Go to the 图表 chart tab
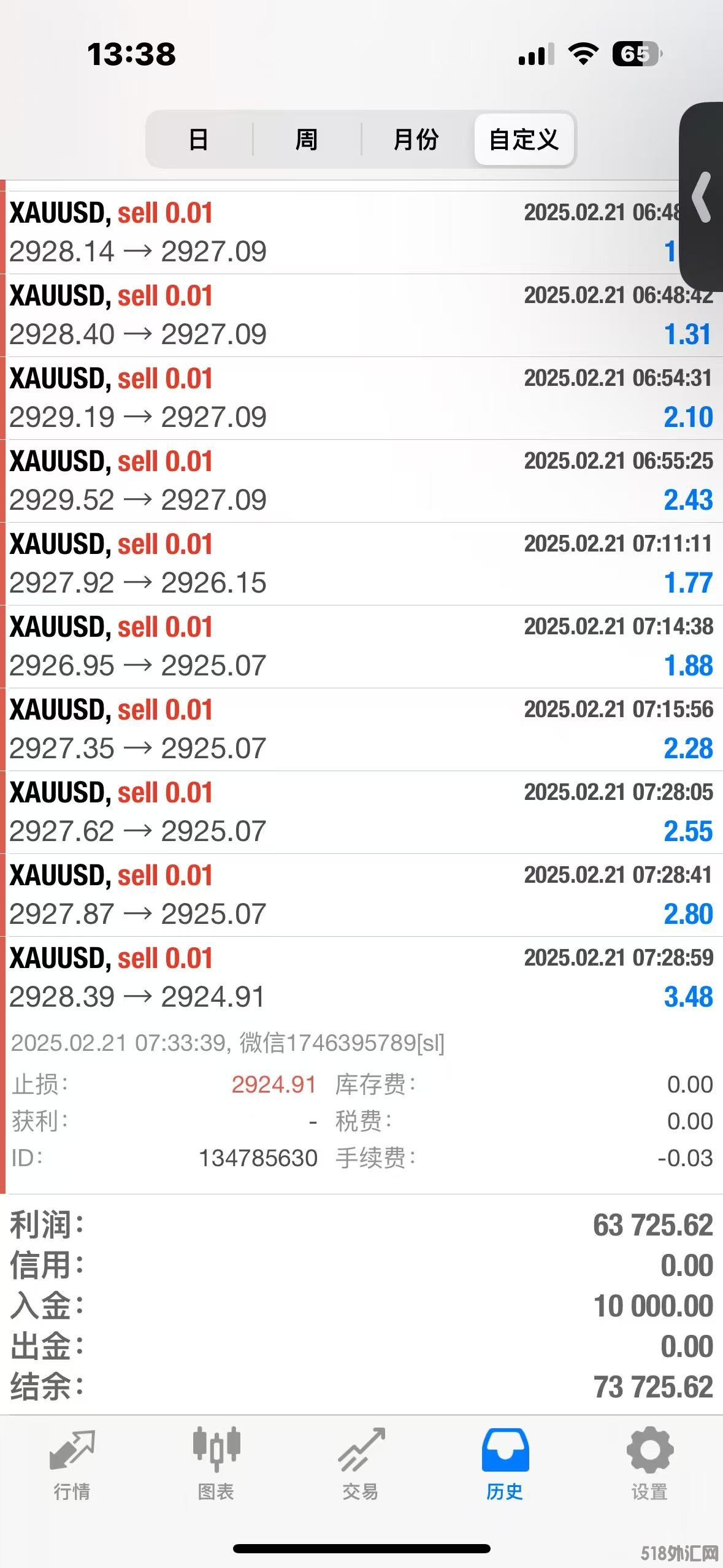The image size is (723, 1568). click(x=216, y=1464)
